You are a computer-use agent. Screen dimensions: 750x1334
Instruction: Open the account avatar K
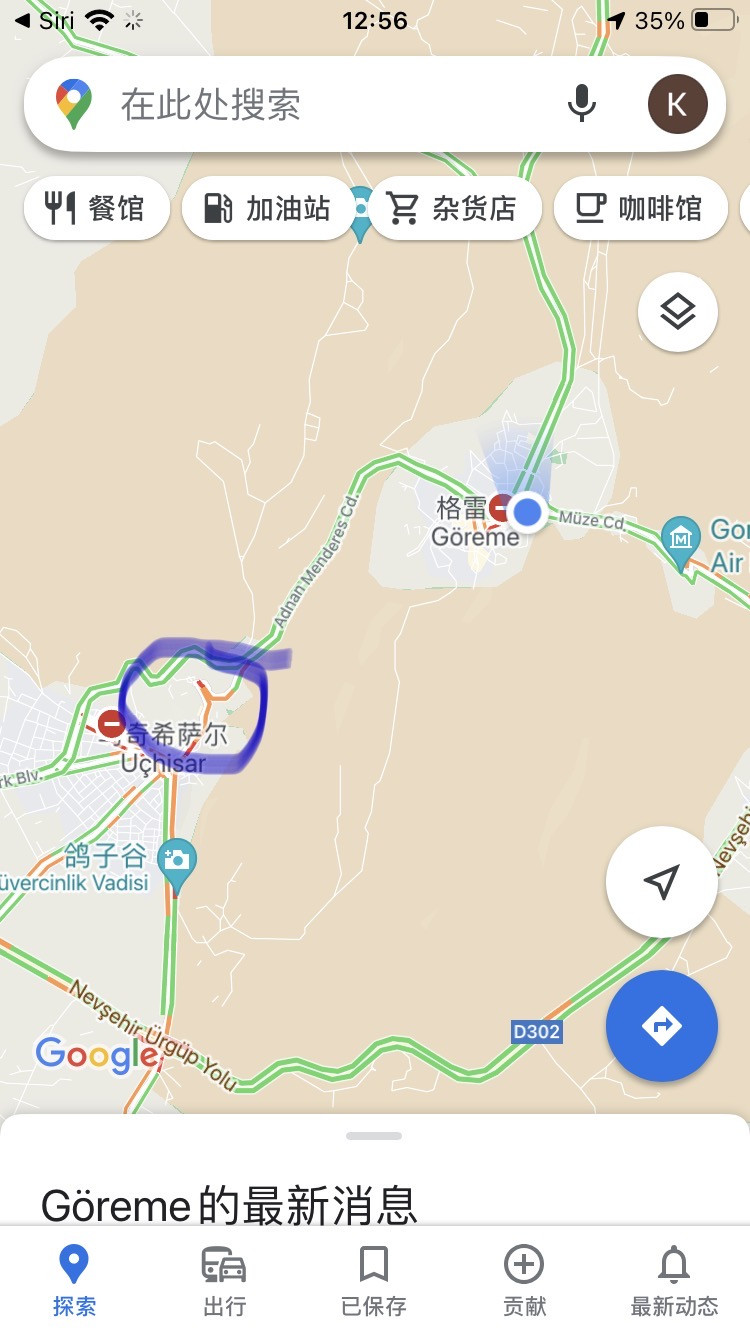[677, 104]
